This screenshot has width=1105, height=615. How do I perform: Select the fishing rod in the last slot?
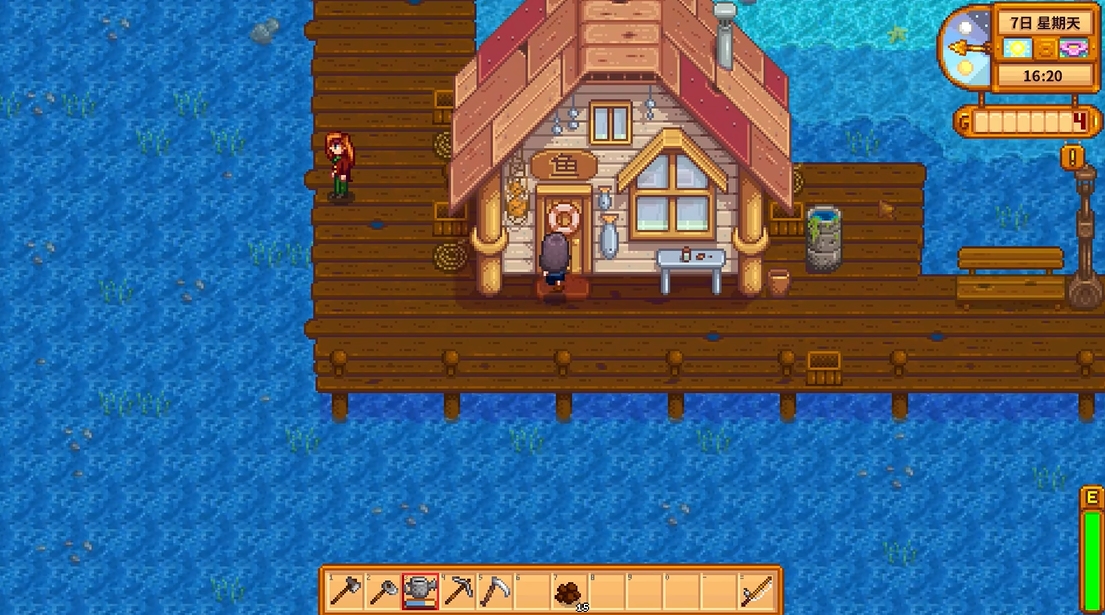pyautogui.click(x=756, y=591)
